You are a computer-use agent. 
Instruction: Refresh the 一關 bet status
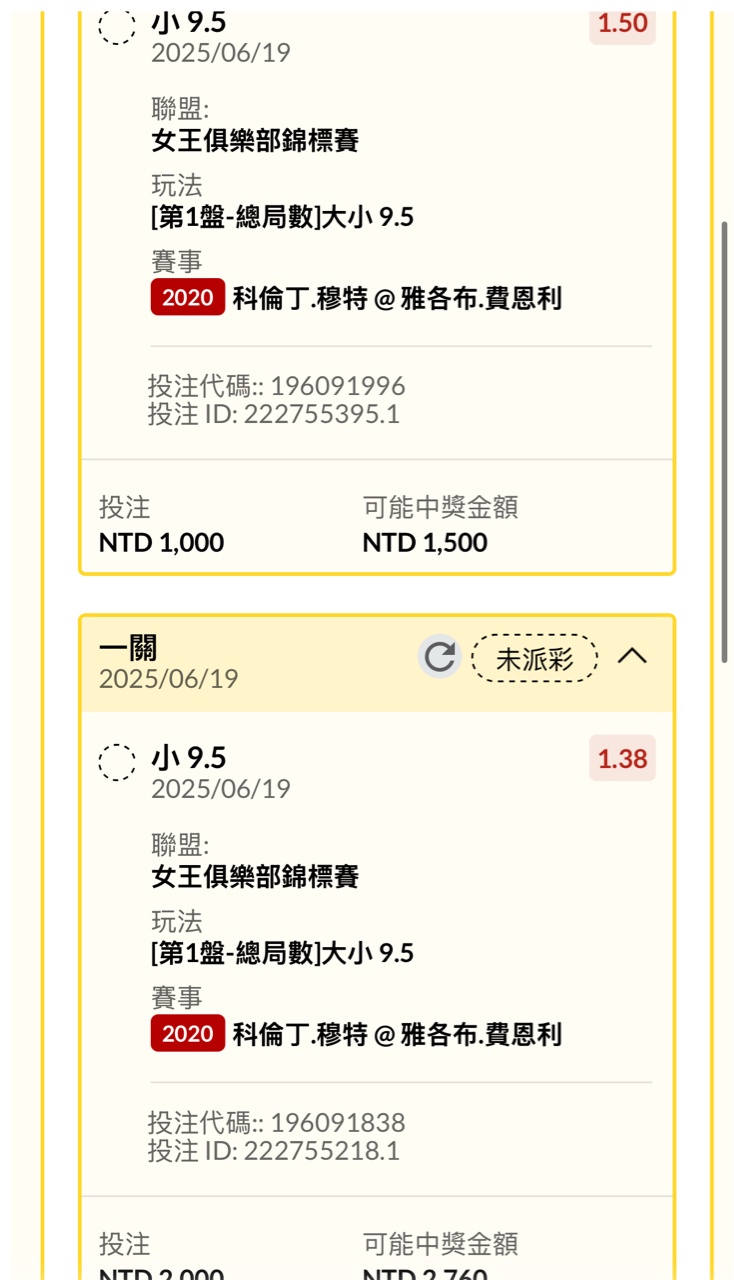click(439, 657)
